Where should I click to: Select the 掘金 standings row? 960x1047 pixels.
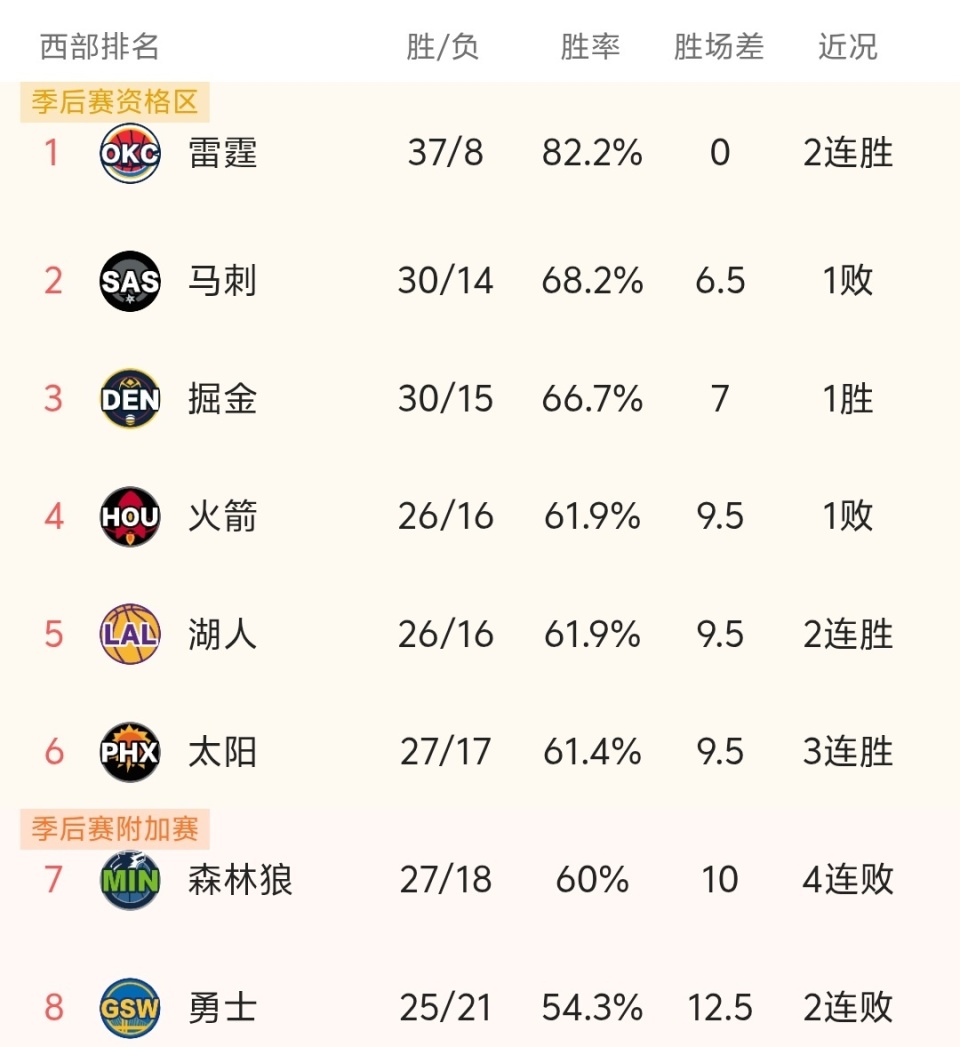pos(222,399)
